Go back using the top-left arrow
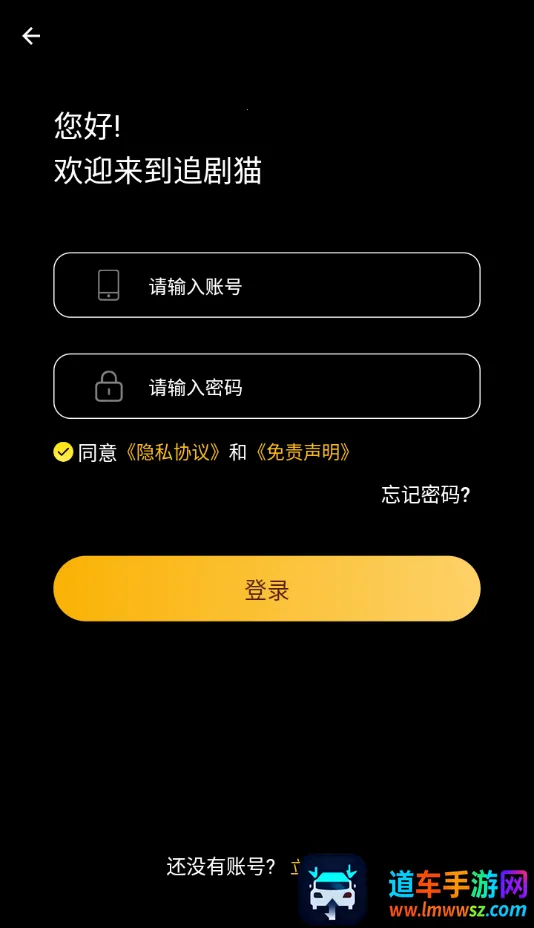Image resolution: width=534 pixels, height=928 pixels. (31, 36)
